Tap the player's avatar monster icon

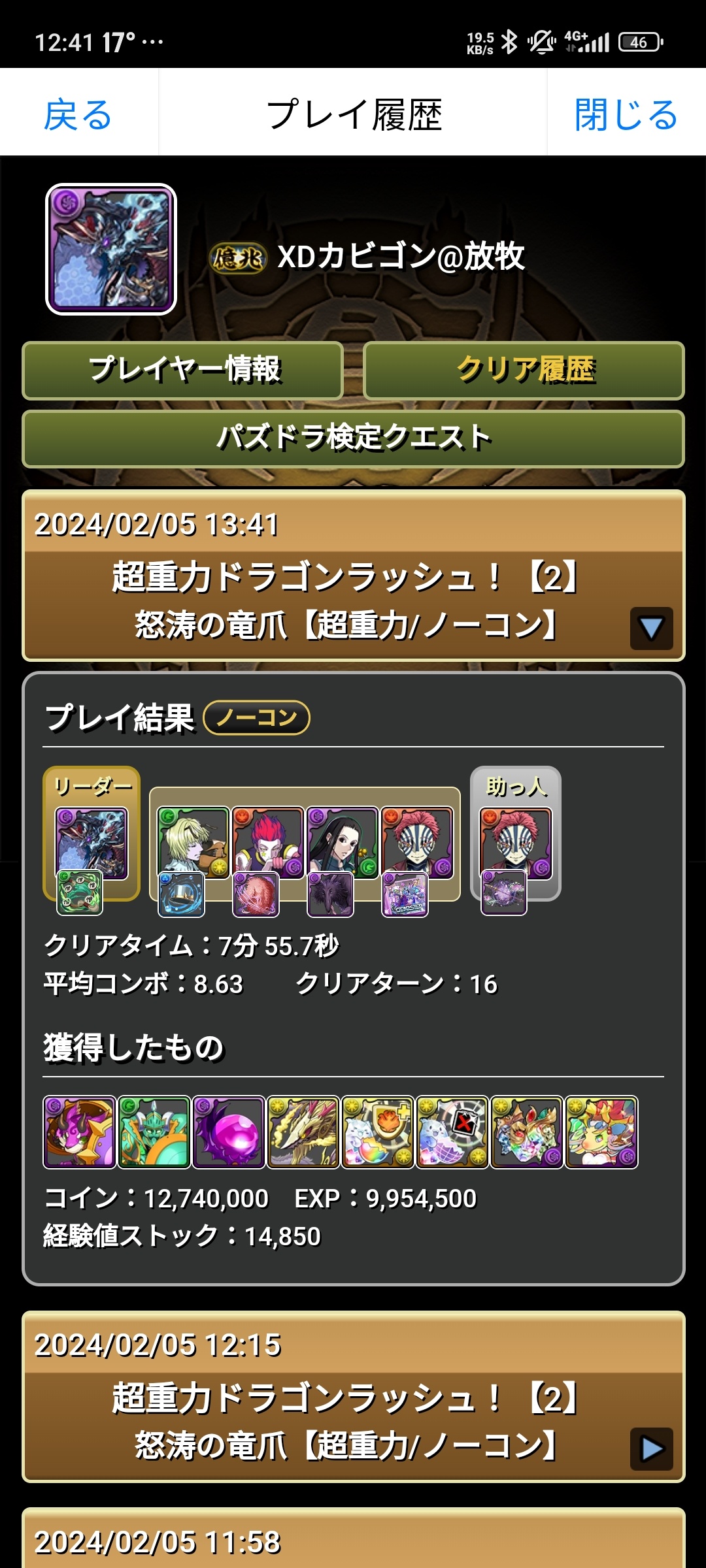pos(111,249)
